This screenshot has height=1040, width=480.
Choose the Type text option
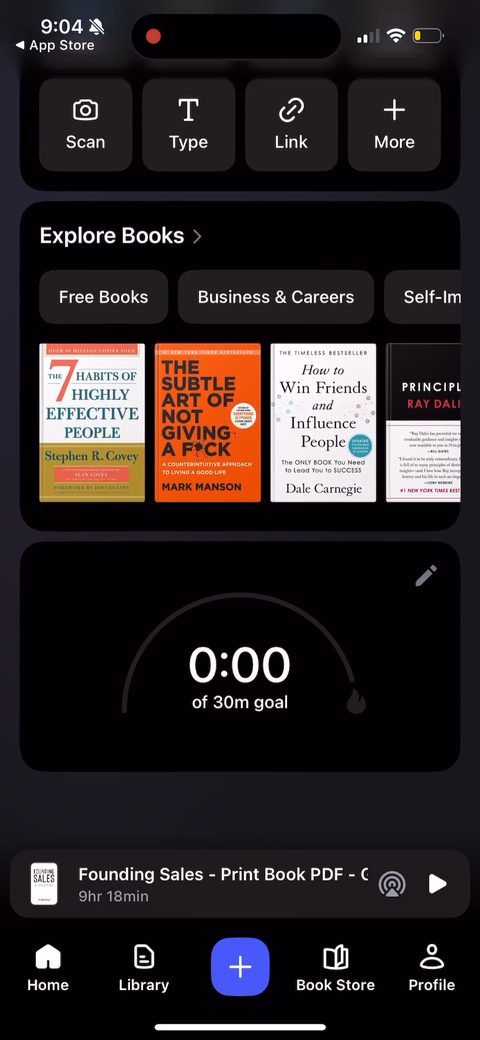pos(188,125)
